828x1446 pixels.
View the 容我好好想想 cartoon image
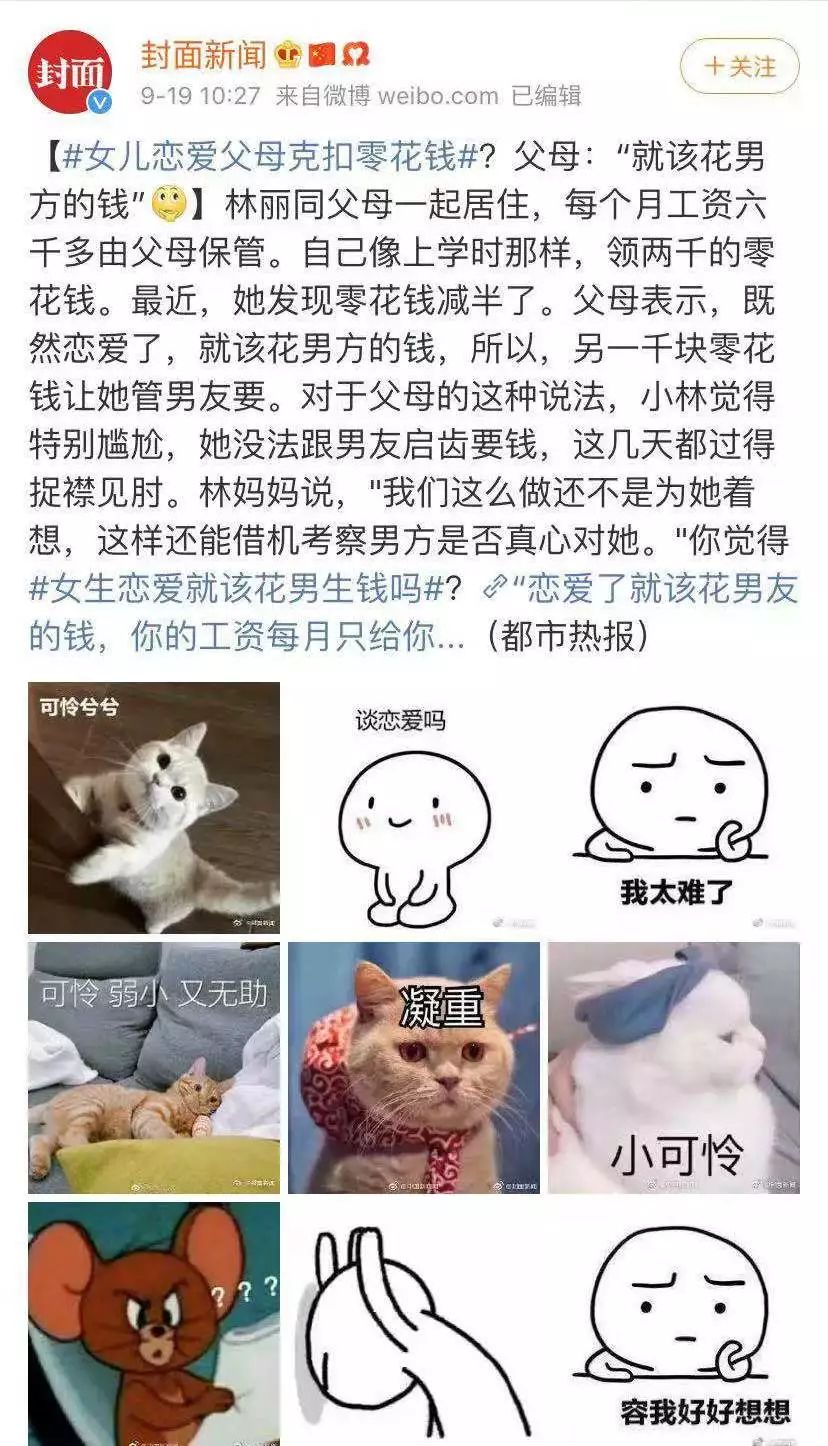pyautogui.click(x=673, y=1325)
